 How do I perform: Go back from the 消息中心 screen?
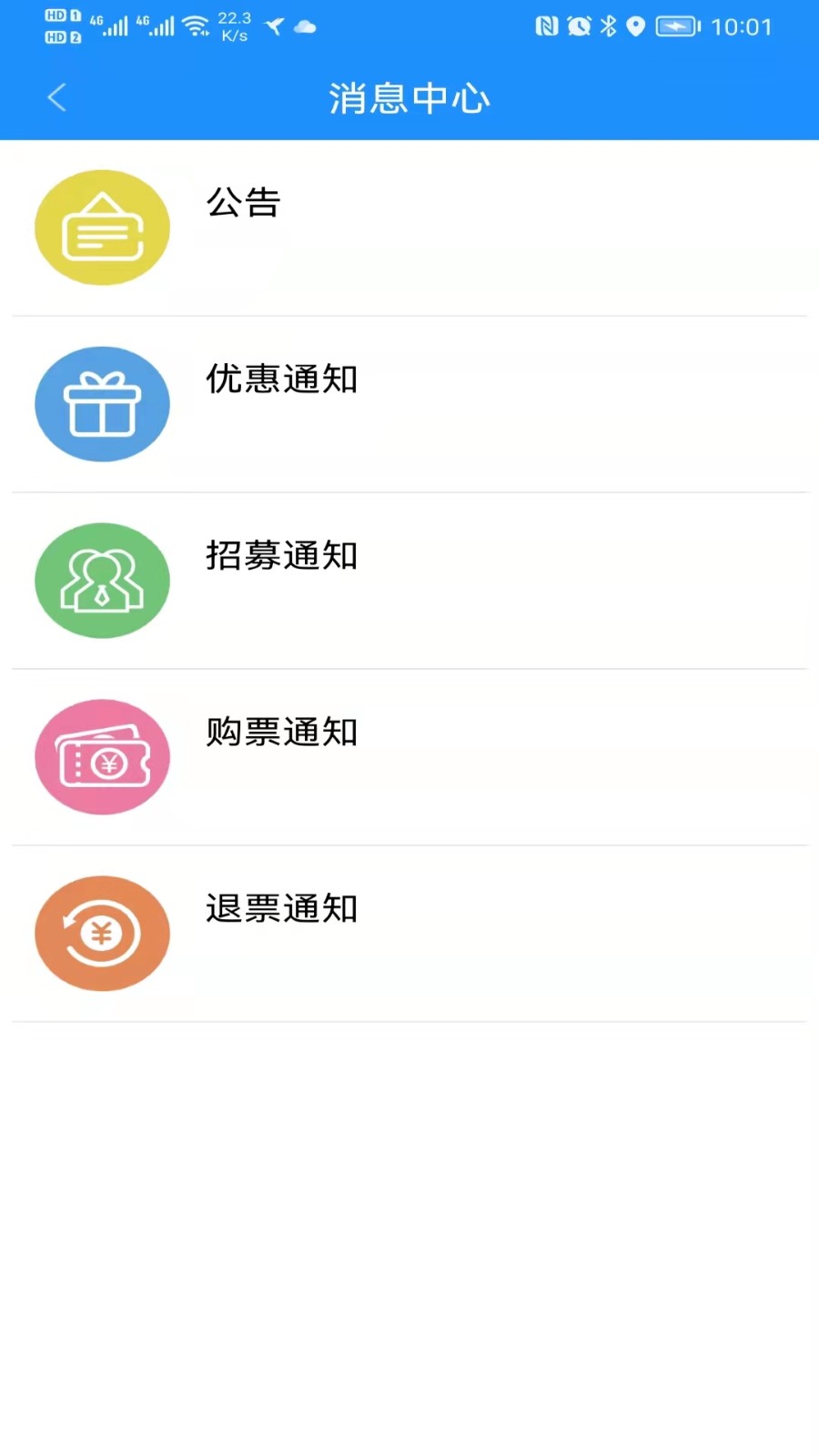point(56,97)
